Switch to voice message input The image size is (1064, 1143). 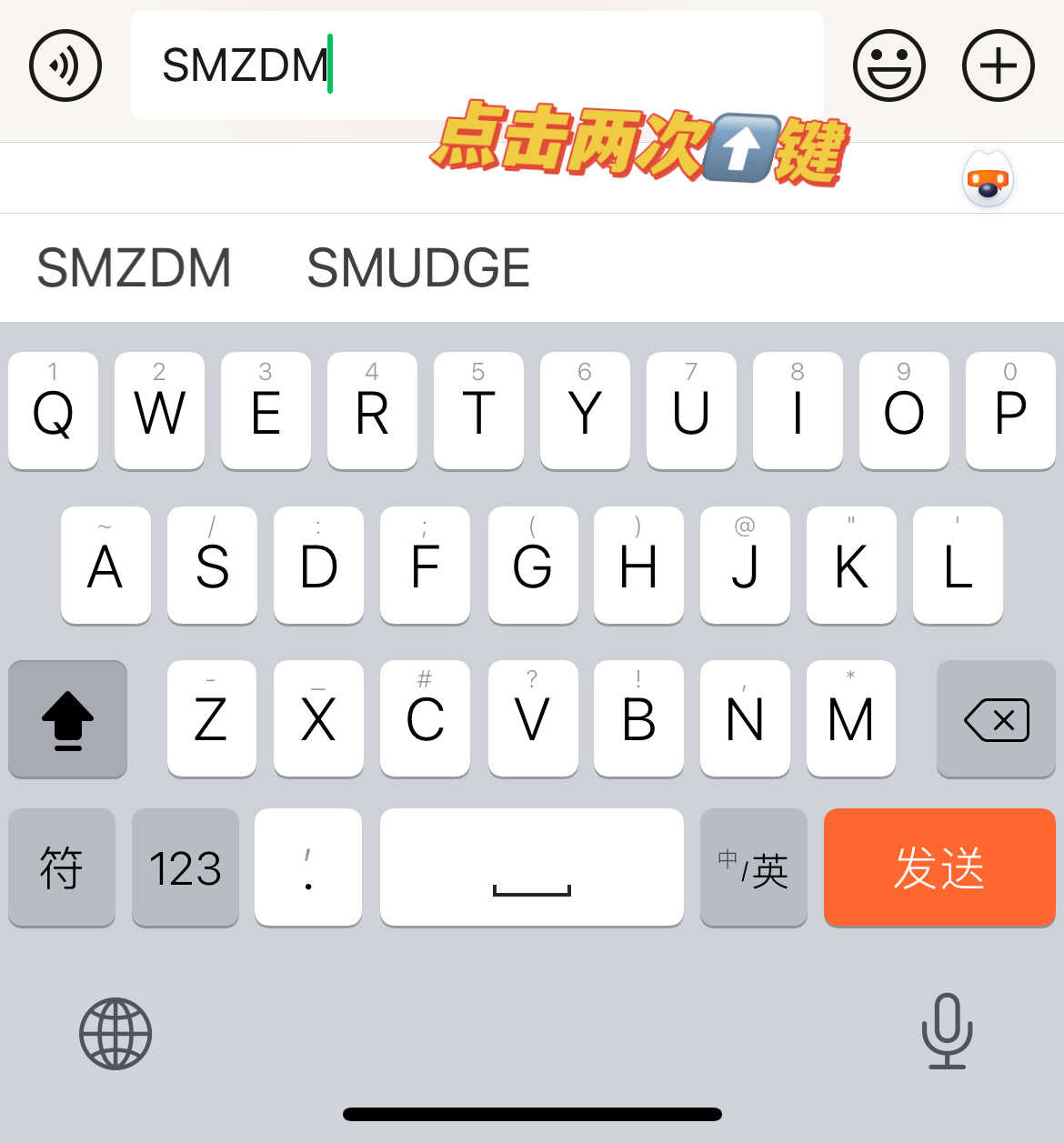tap(65, 65)
